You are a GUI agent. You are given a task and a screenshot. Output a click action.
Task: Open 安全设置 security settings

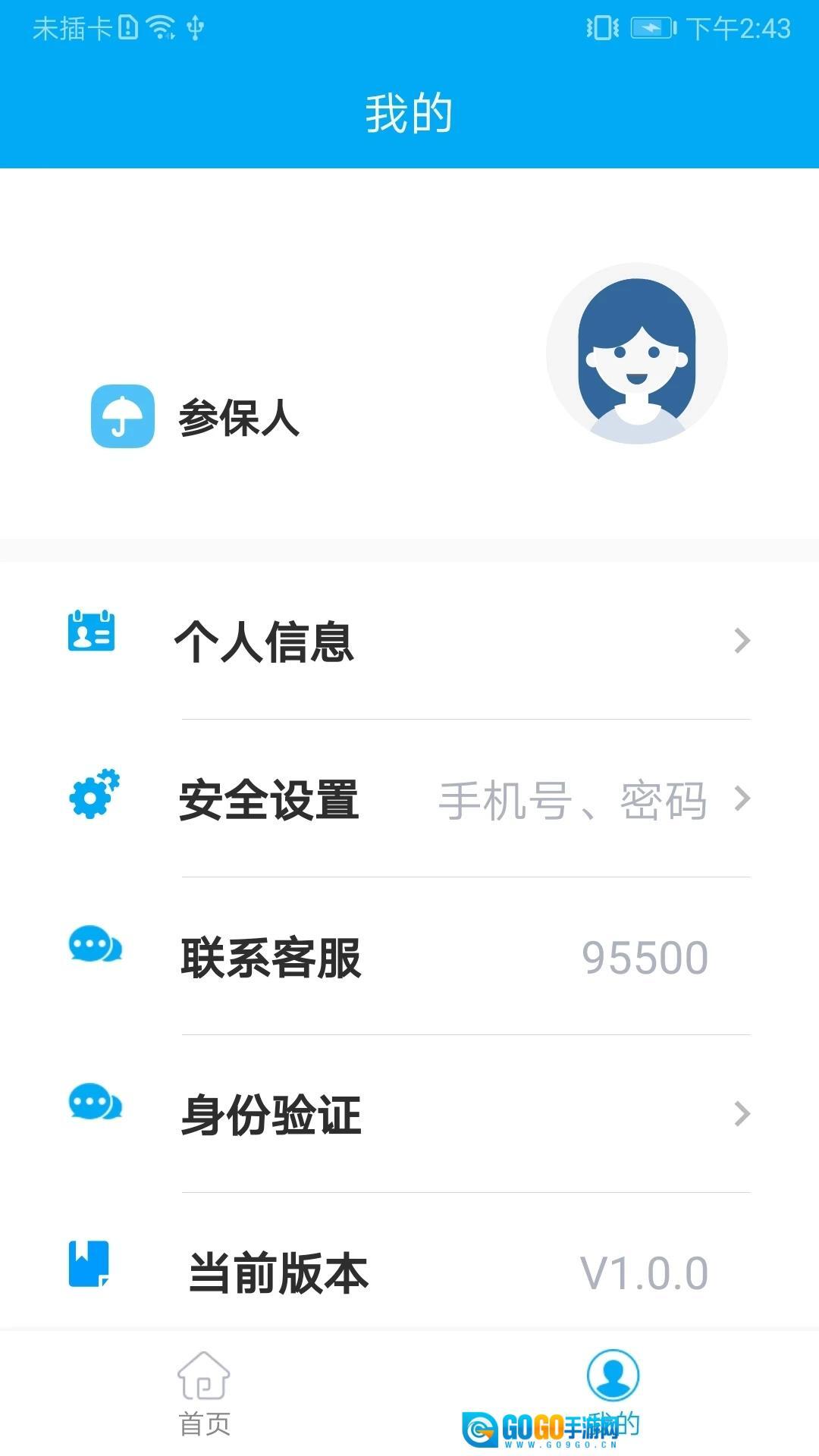(409, 799)
